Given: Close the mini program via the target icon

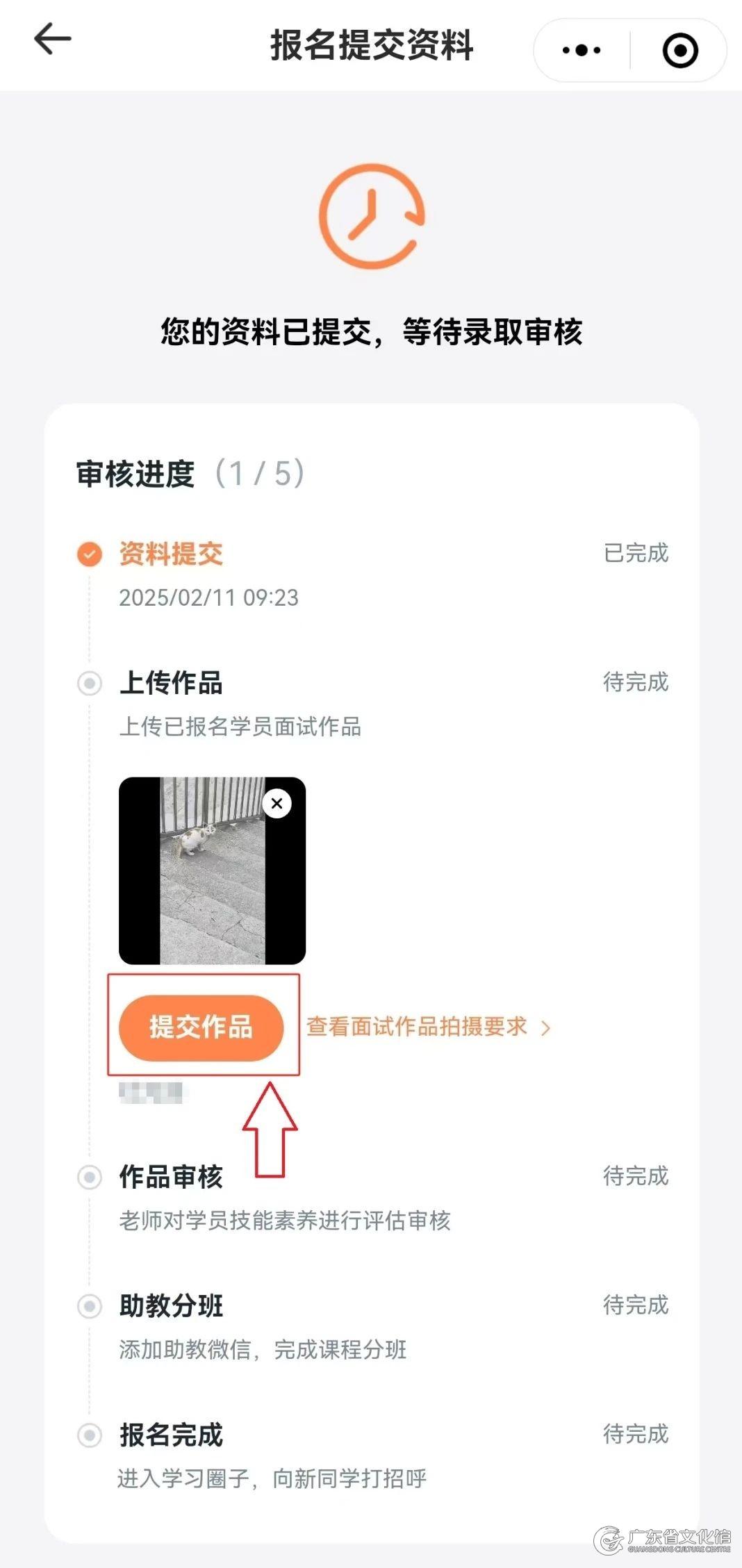Looking at the screenshot, I should (679, 50).
